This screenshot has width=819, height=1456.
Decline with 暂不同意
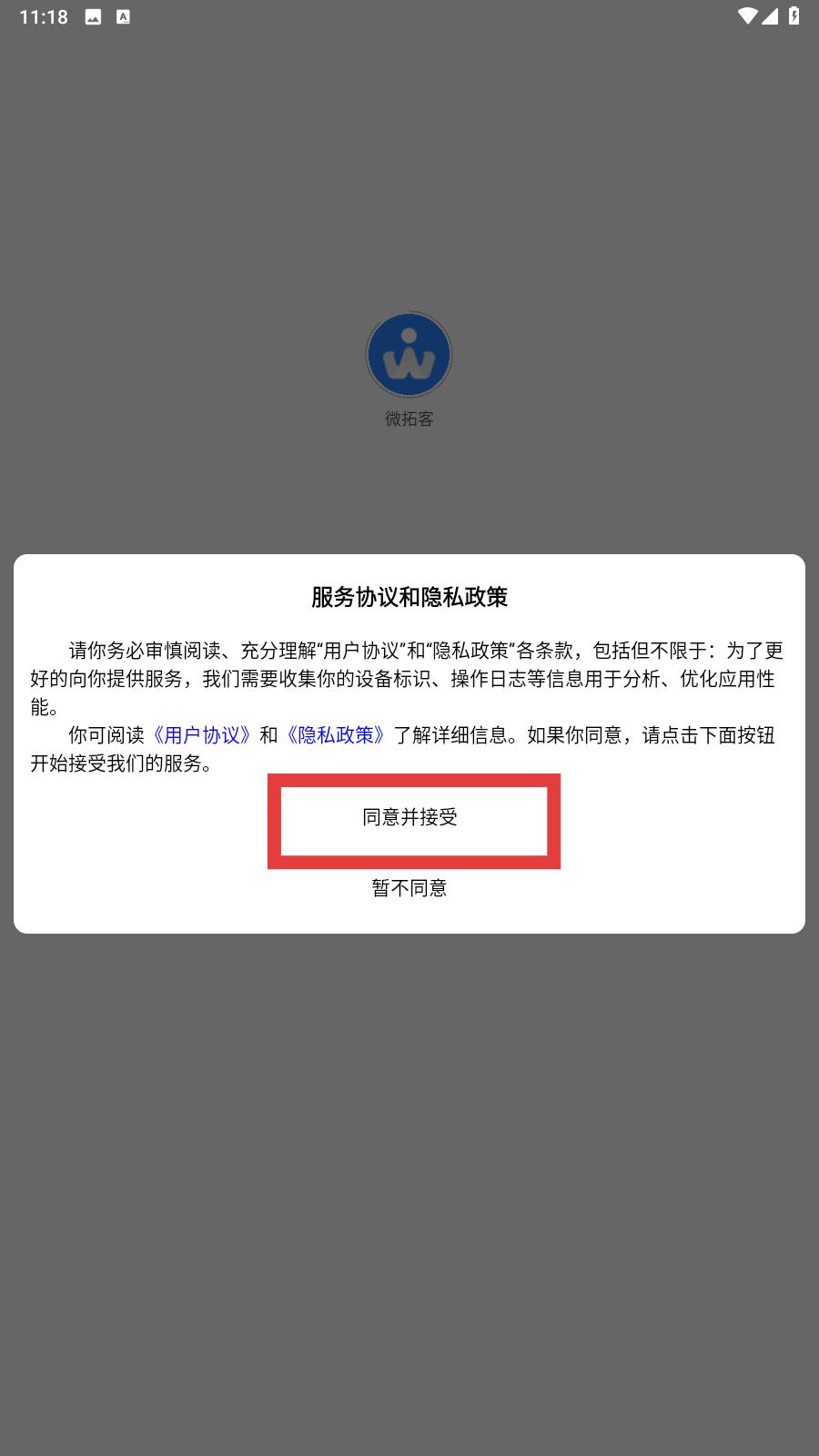coord(409,888)
